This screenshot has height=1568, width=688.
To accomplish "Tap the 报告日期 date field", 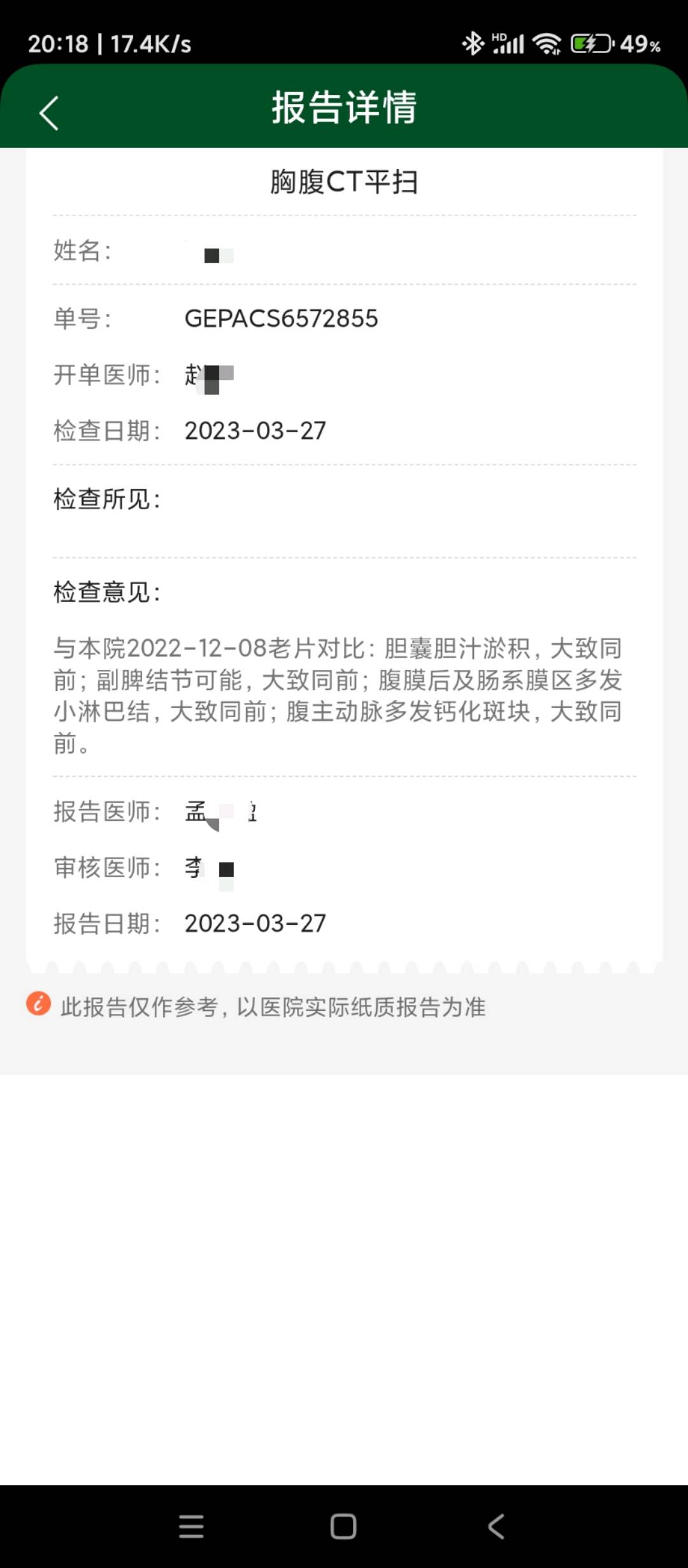I will click(x=255, y=923).
